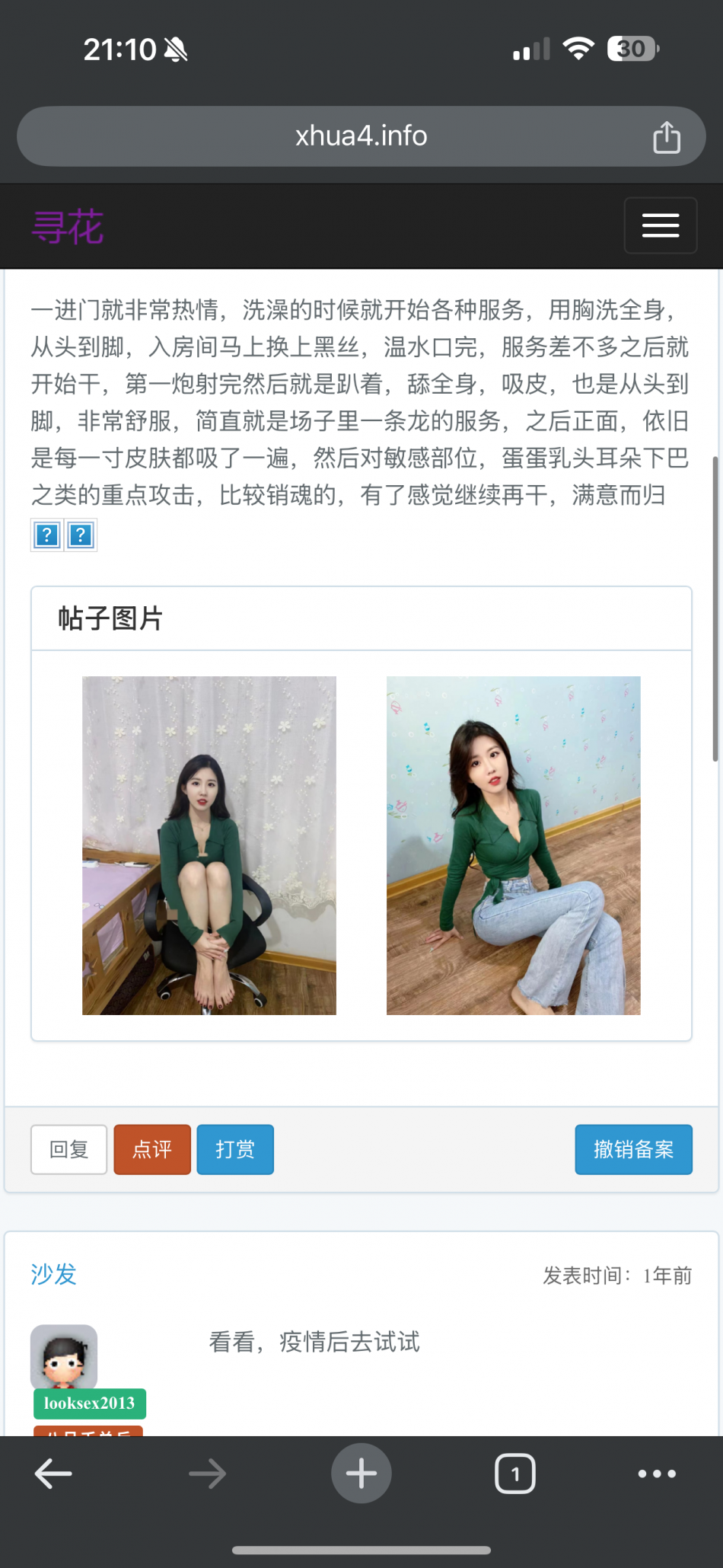Open looksex2013's user profile

[89, 1403]
